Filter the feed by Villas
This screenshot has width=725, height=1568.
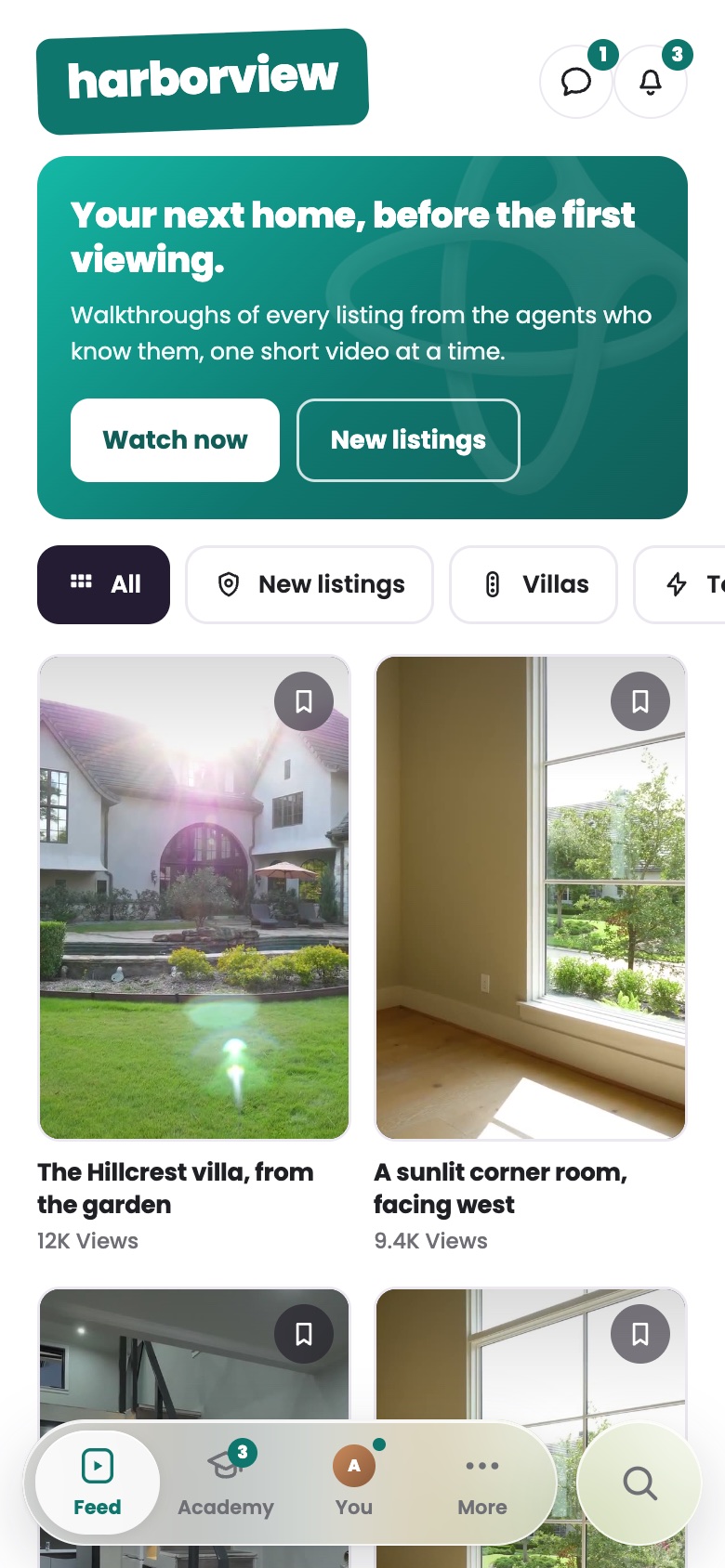(x=534, y=584)
